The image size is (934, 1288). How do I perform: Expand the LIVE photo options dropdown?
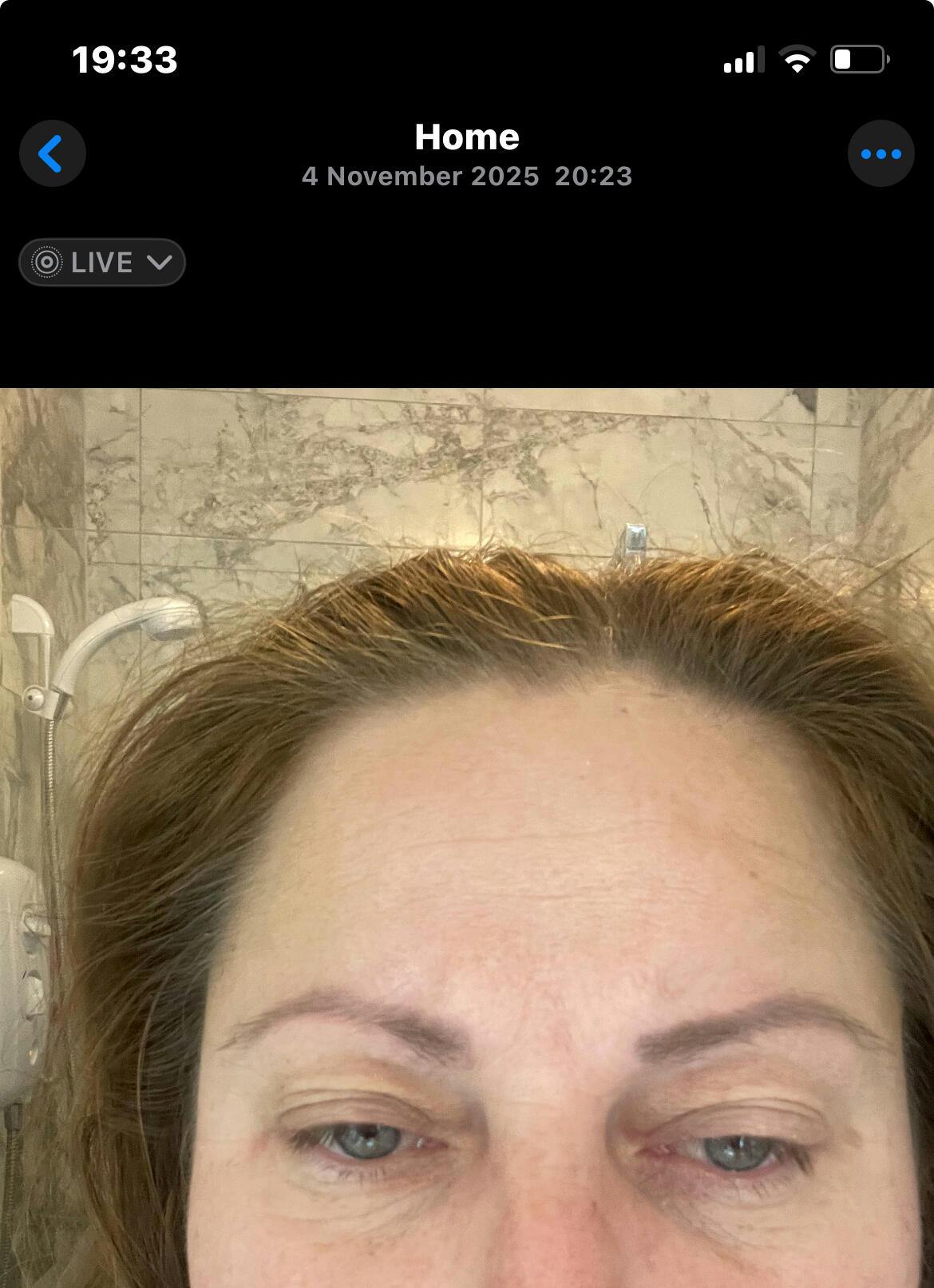pos(102,263)
